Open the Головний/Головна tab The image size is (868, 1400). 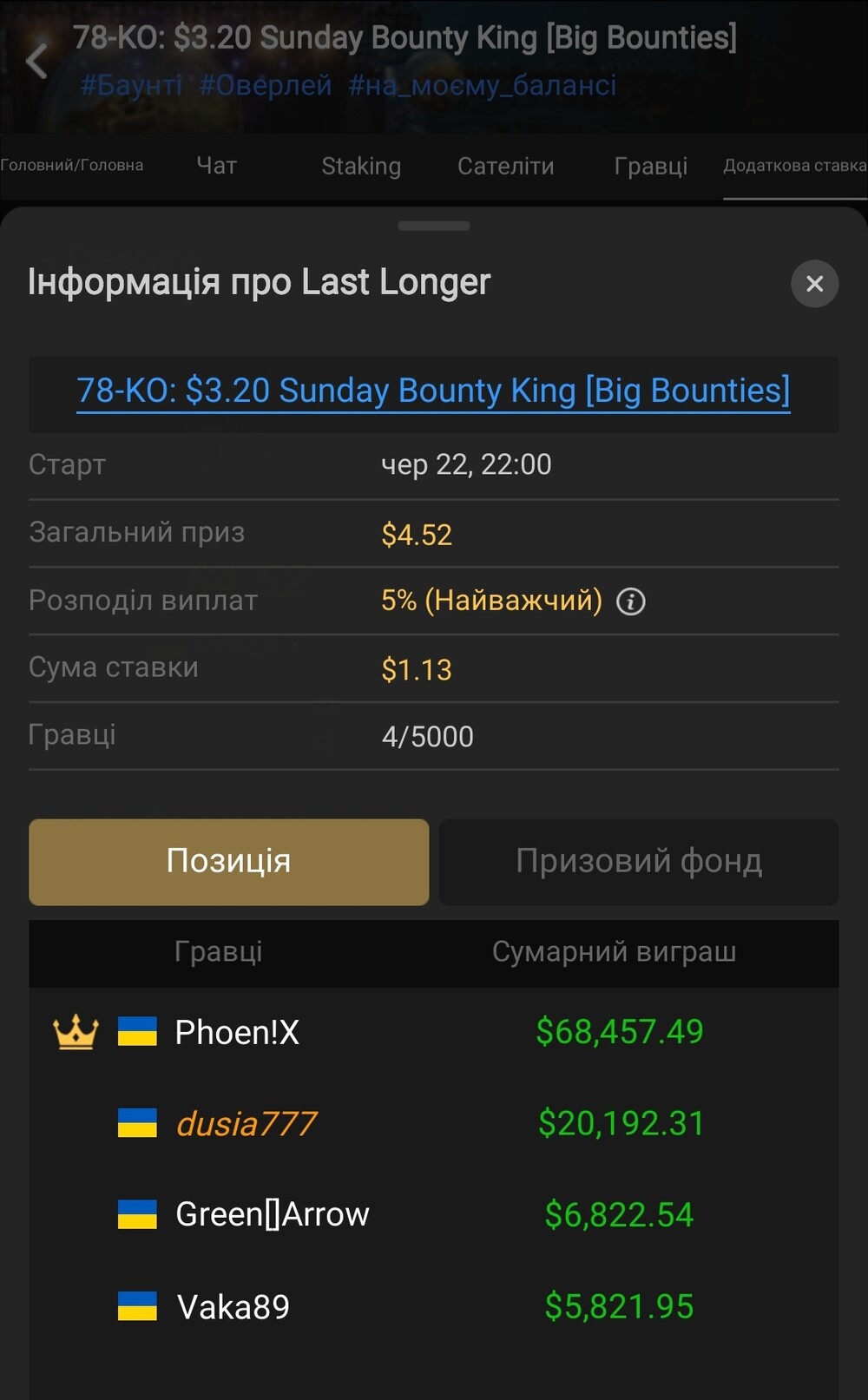pos(72,166)
